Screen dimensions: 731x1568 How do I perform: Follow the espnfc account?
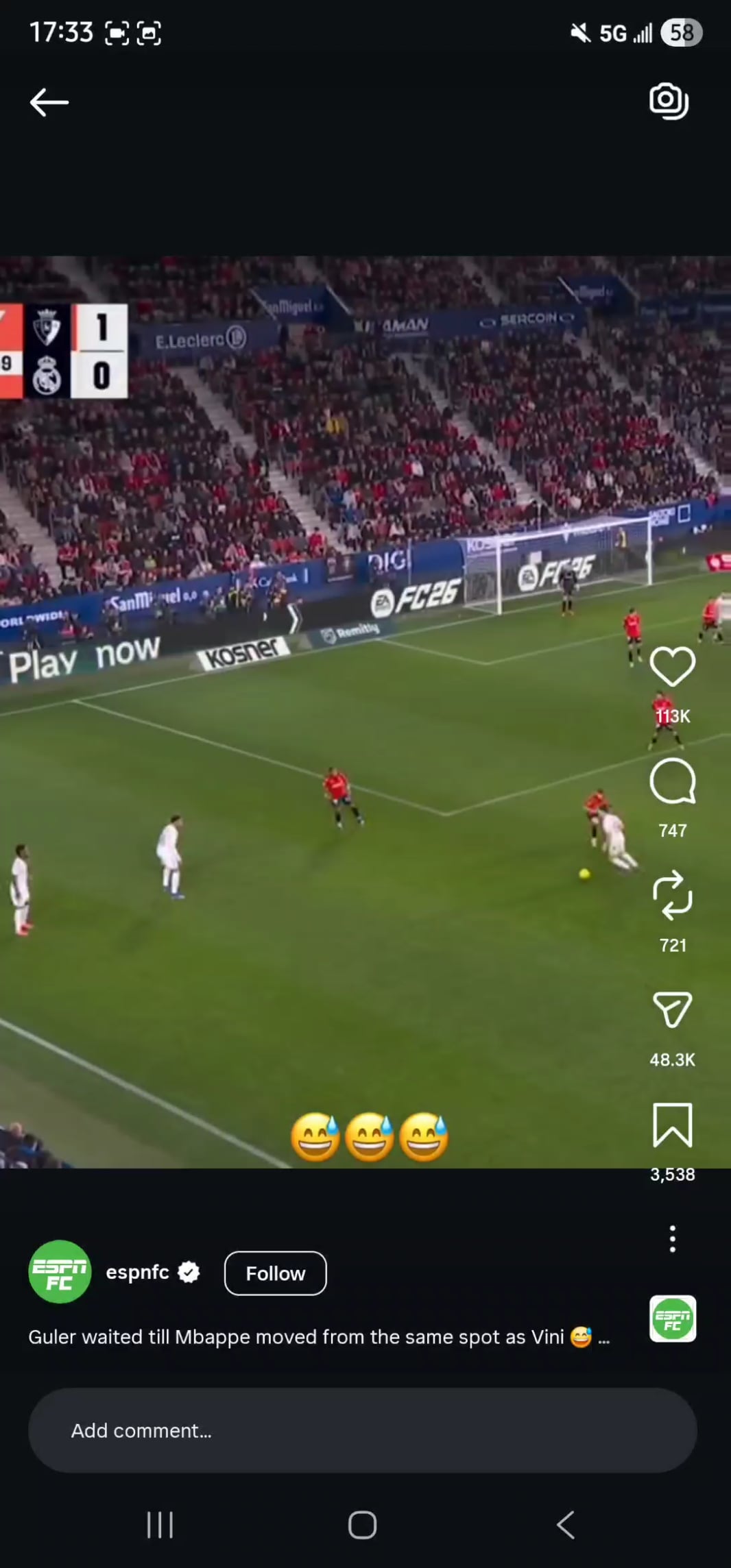[275, 1273]
